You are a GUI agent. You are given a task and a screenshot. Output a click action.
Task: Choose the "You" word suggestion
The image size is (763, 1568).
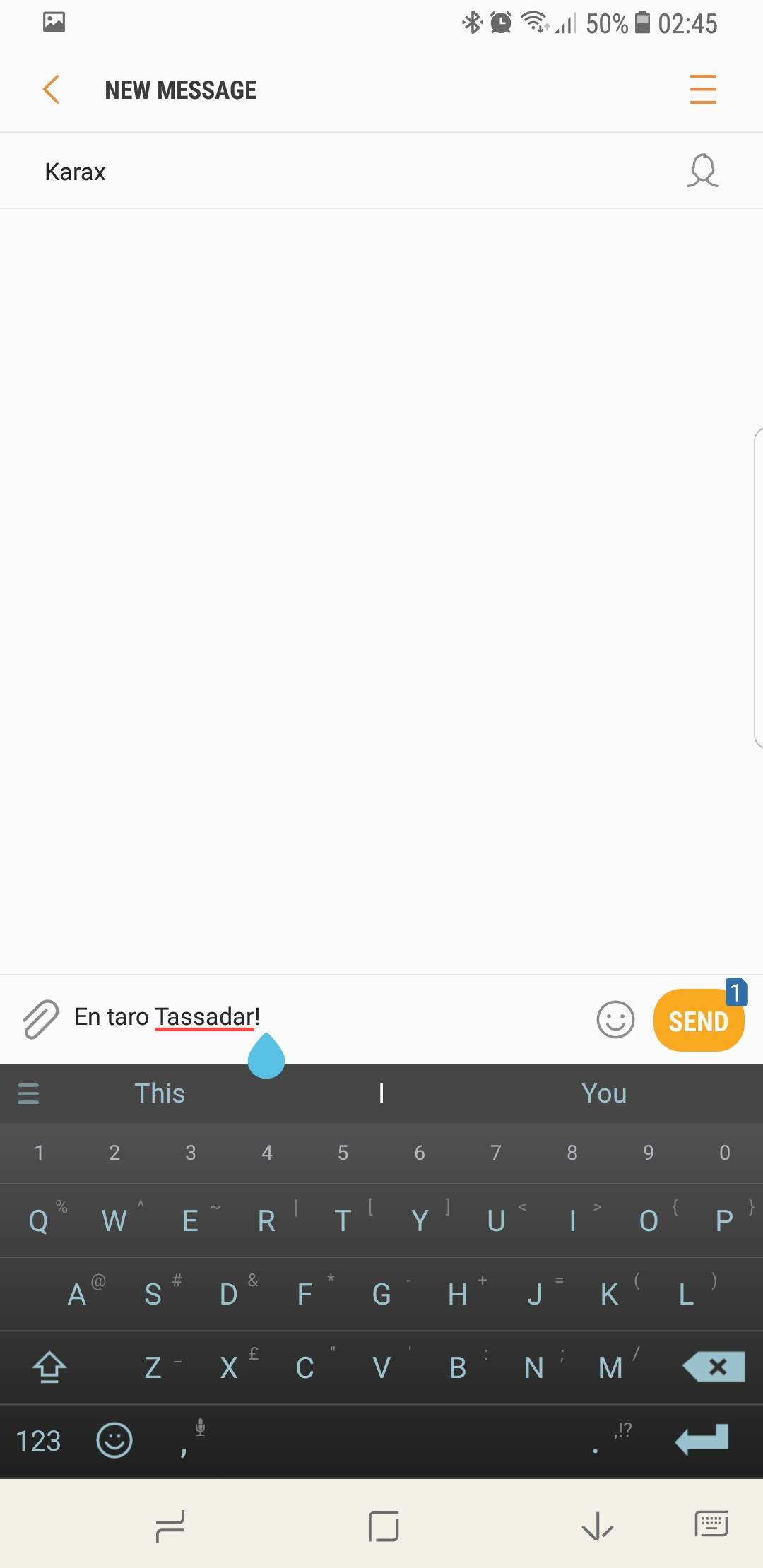point(604,1093)
